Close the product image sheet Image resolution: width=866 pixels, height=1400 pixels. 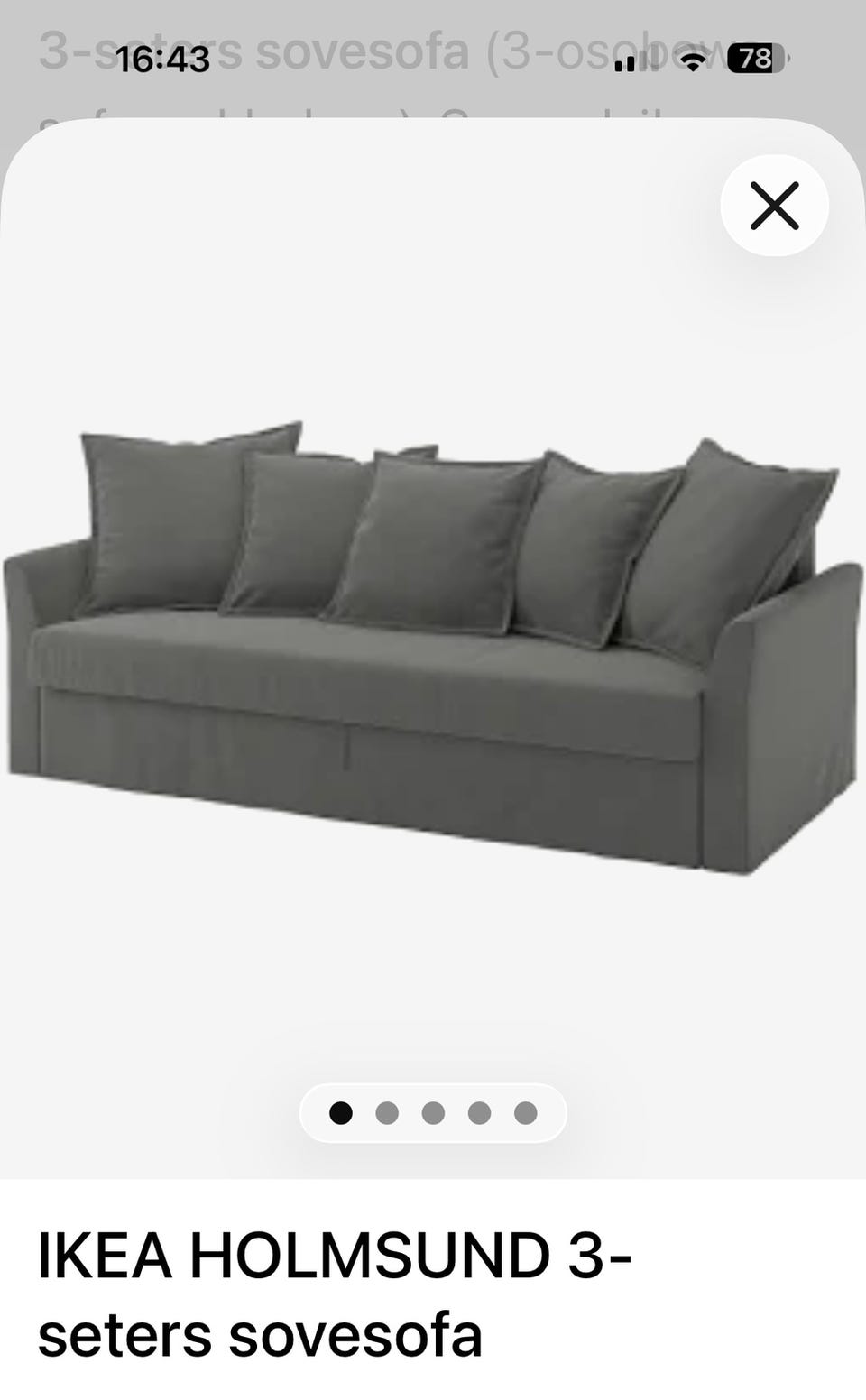(774, 206)
